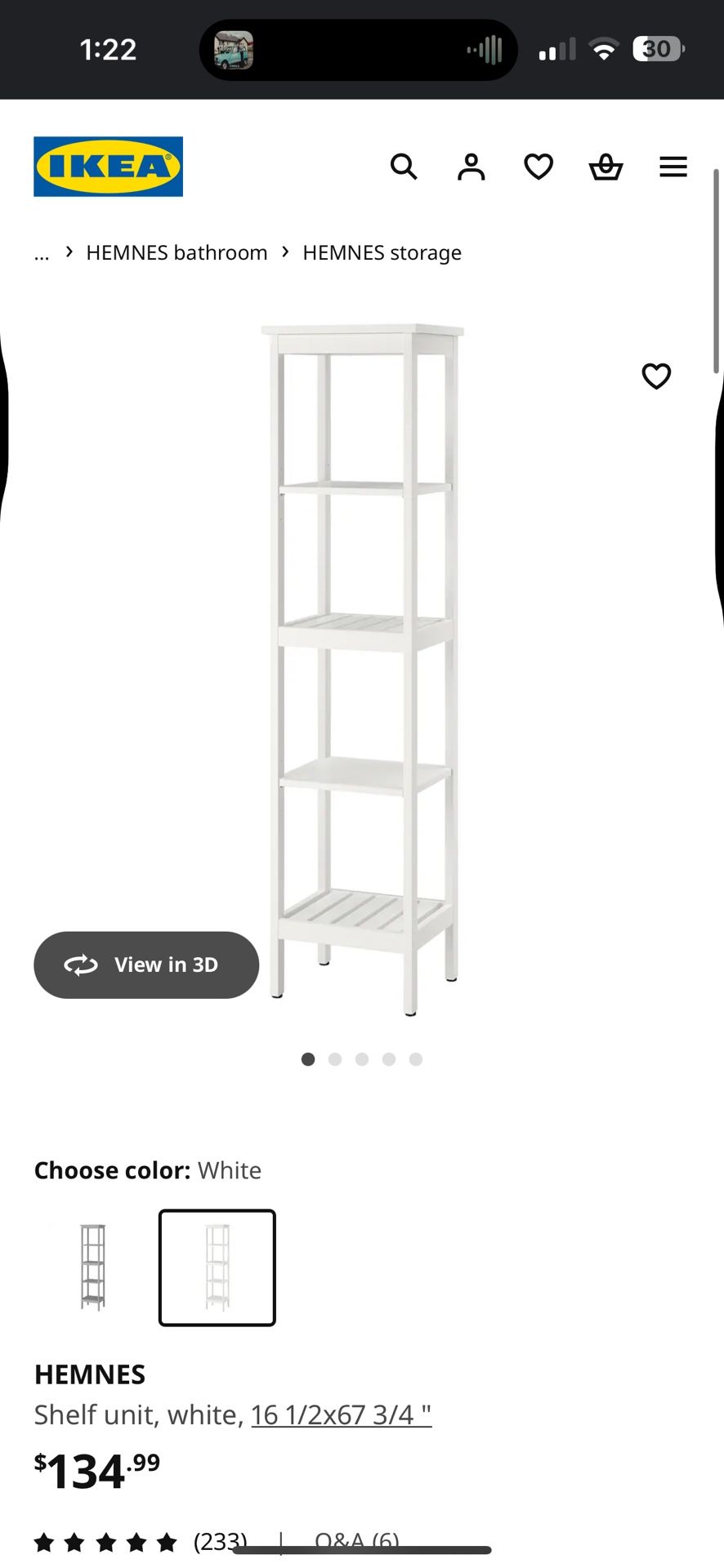Viewport: 724px width, 1568px height.
Task: Select the white color option
Action: 217,1267
